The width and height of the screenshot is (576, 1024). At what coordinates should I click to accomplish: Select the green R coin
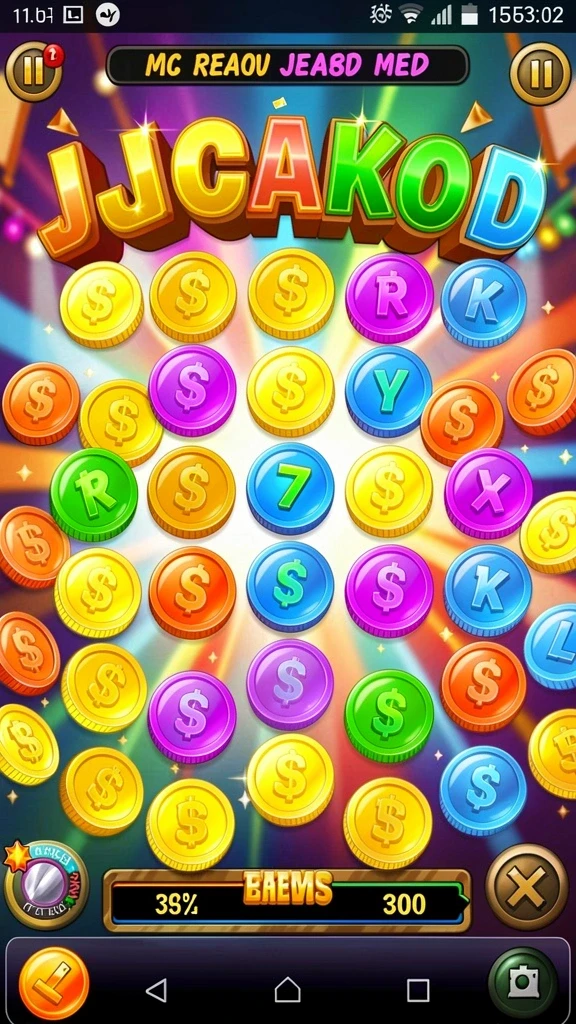(x=93, y=494)
